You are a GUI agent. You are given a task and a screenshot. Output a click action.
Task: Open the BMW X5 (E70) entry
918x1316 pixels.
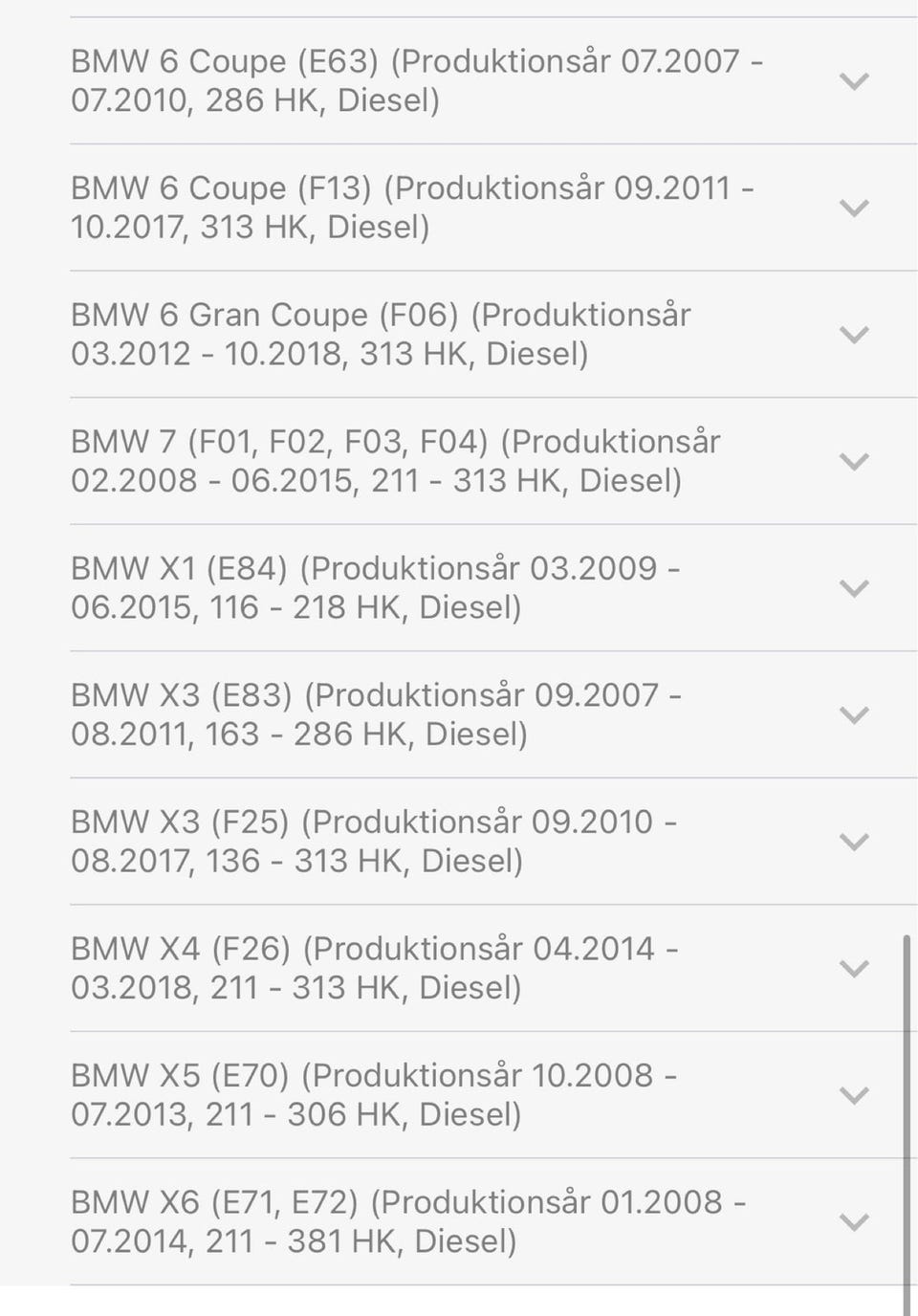pyautogui.click(x=853, y=1095)
